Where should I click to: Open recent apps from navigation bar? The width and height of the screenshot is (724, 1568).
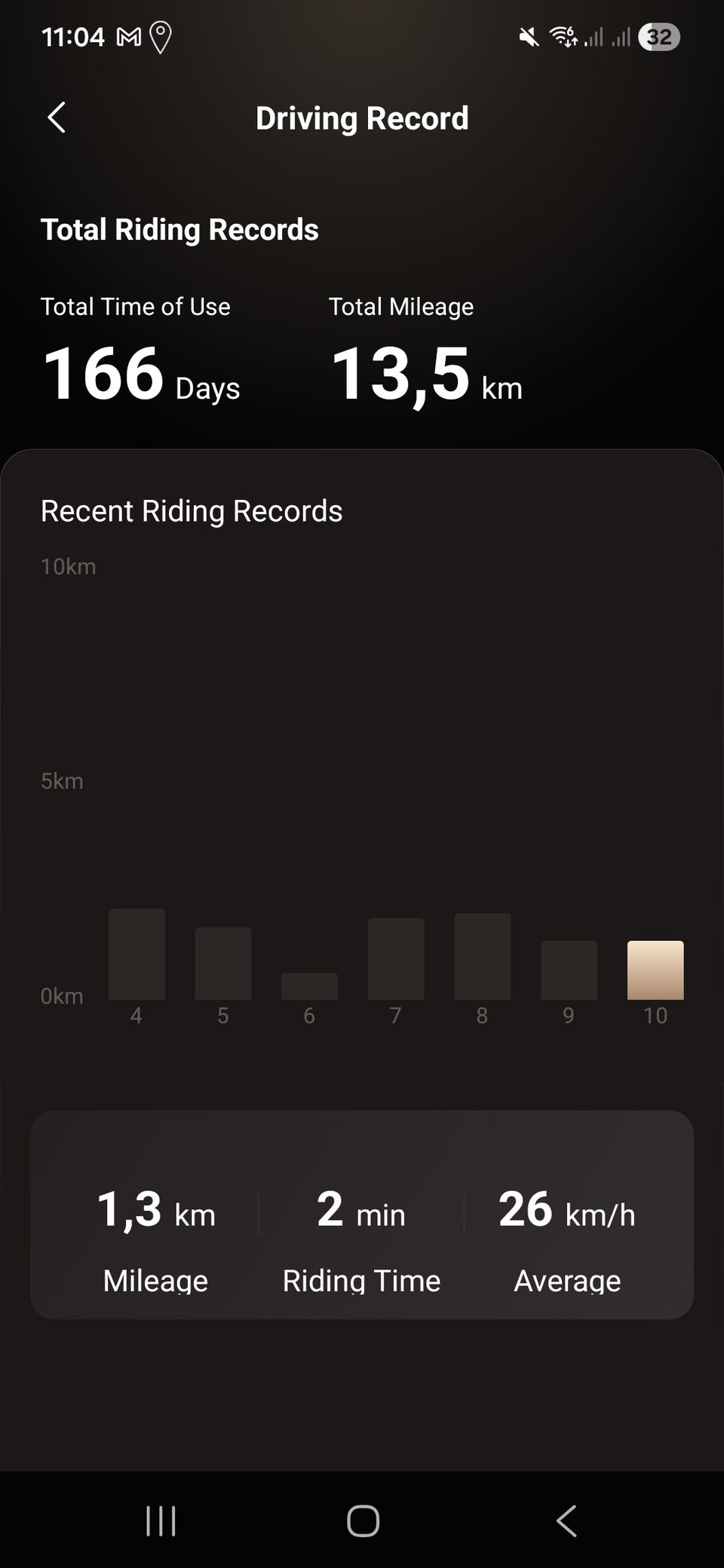tap(161, 1521)
